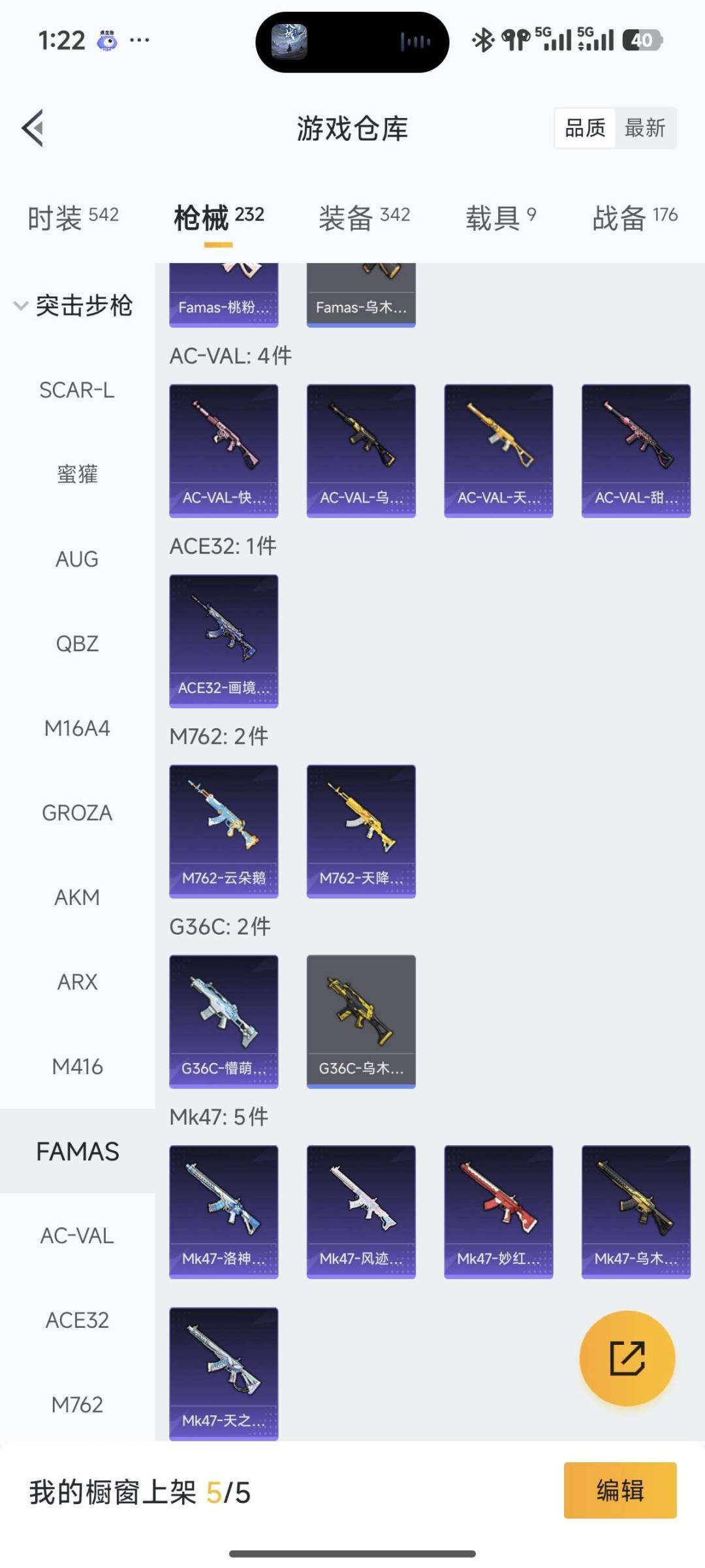Switch to the 装备 tab
Viewport: 705px width, 1568px height.
point(364,217)
